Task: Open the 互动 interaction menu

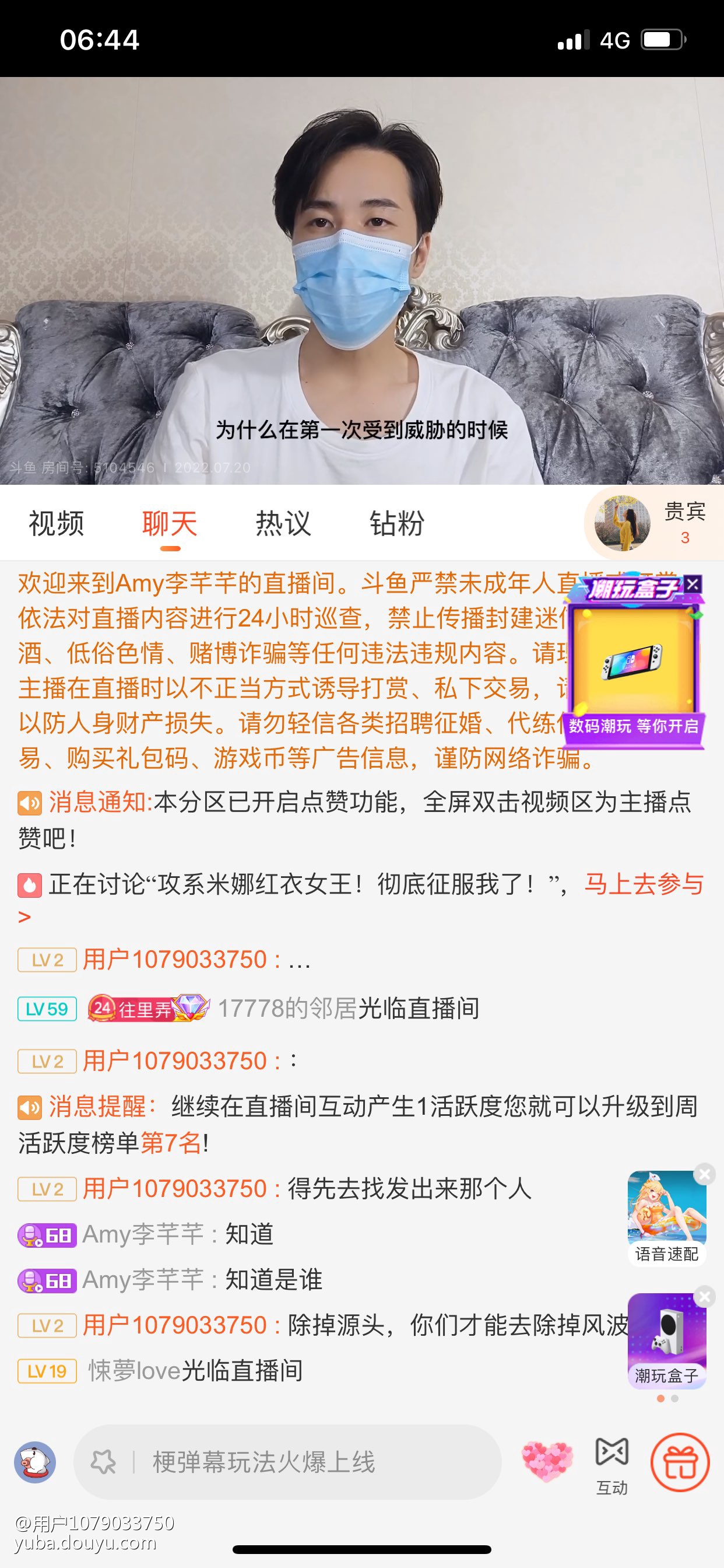Action: (611, 1464)
